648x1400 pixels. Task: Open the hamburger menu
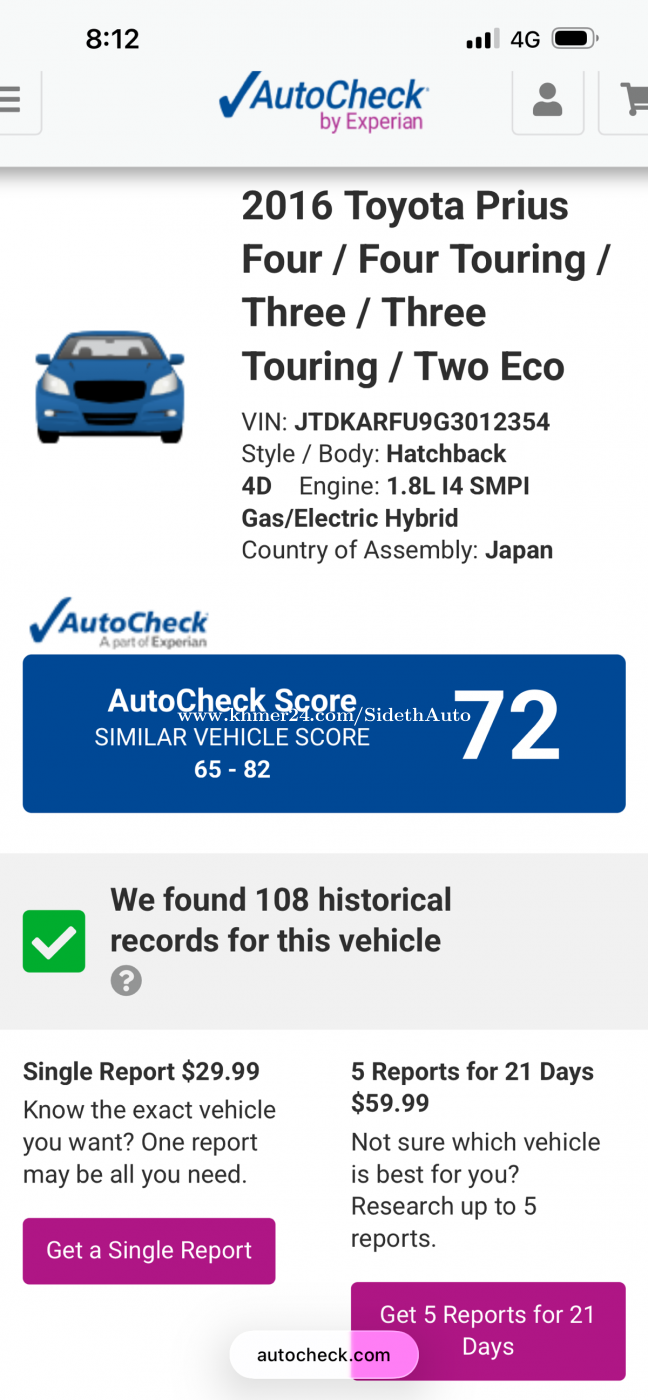click(14, 100)
